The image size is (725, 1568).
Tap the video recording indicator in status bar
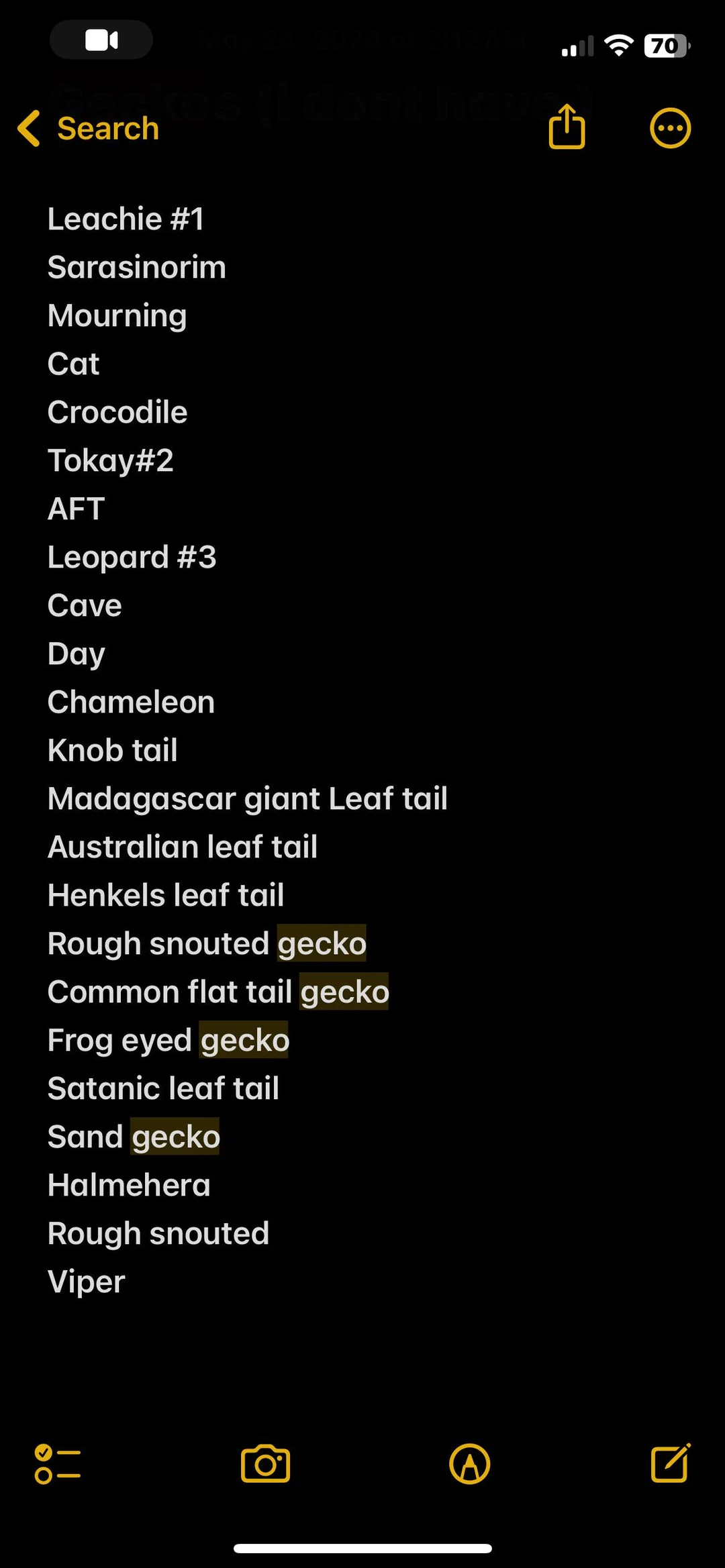[101, 40]
